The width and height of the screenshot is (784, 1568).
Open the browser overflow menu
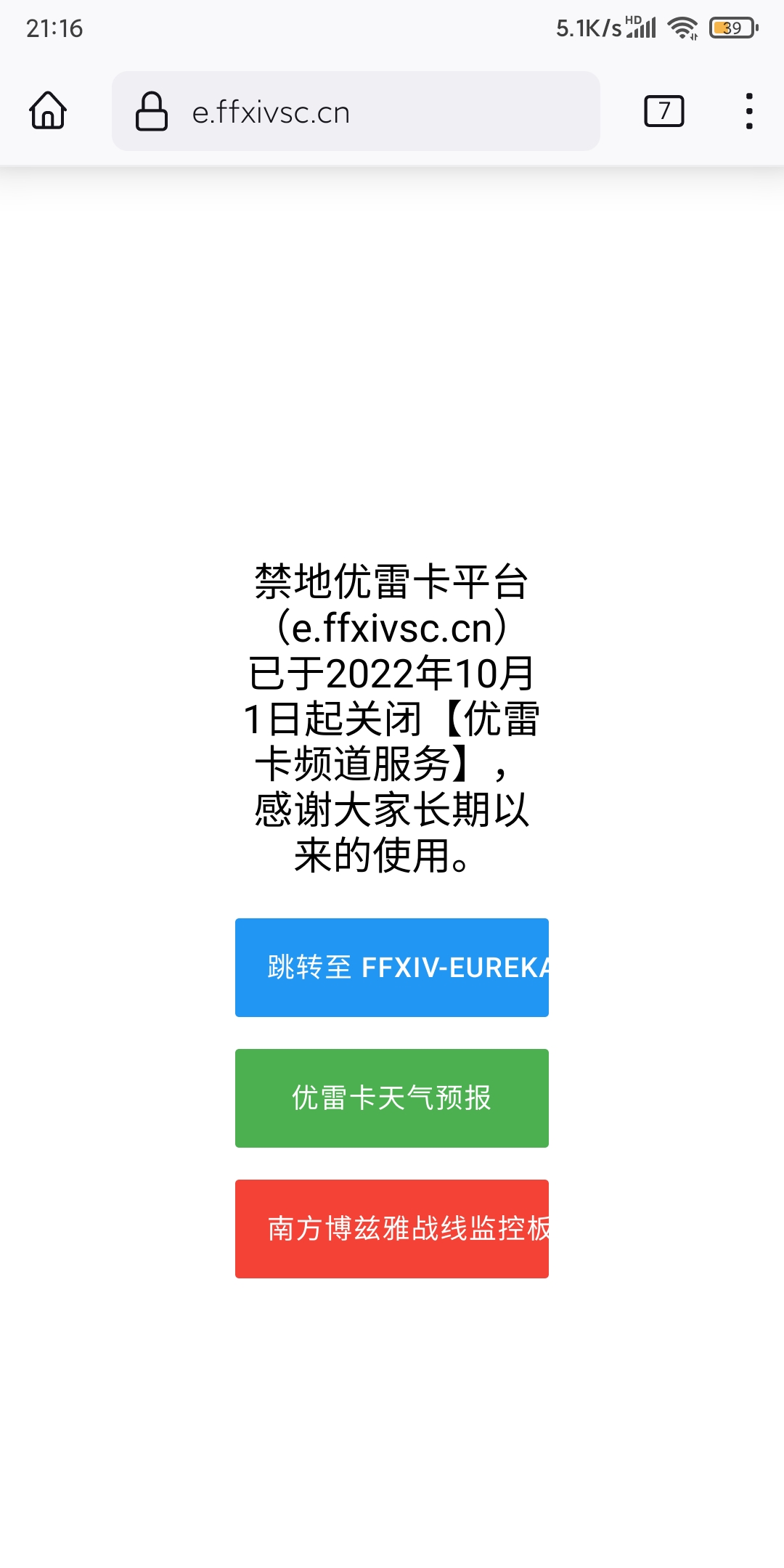pyautogui.click(x=748, y=111)
